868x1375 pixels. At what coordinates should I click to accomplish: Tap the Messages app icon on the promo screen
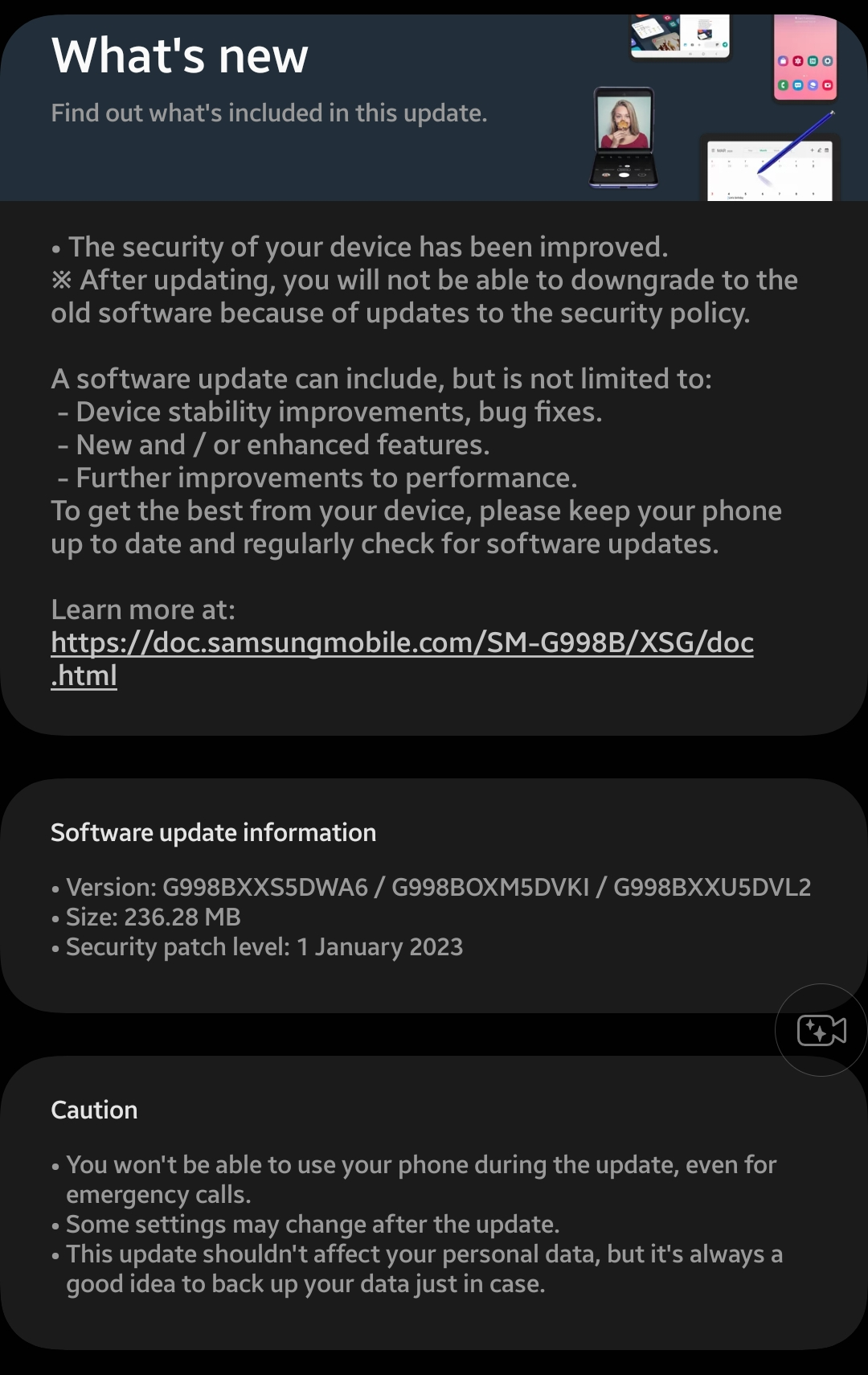[798, 85]
